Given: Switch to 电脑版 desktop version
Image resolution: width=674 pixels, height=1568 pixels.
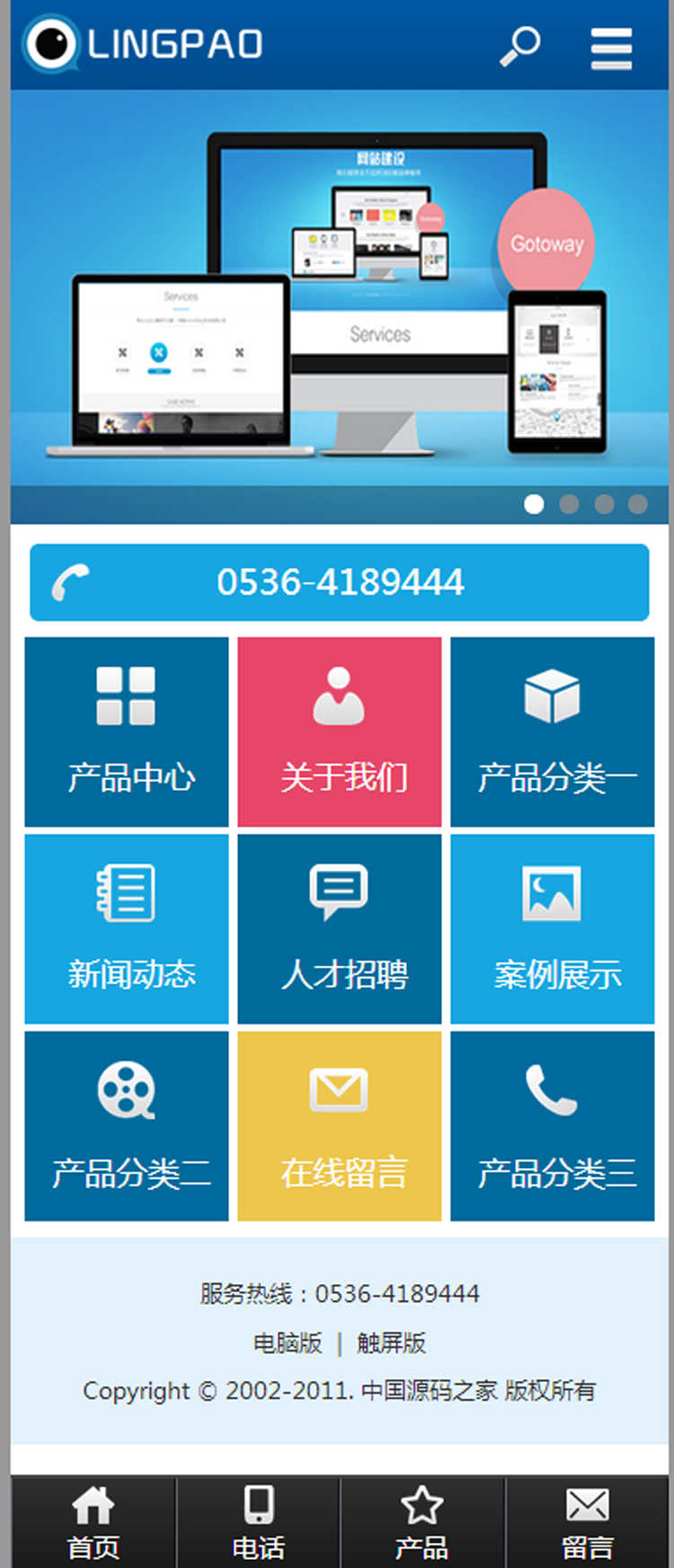Looking at the screenshot, I should [x=288, y=1342].
